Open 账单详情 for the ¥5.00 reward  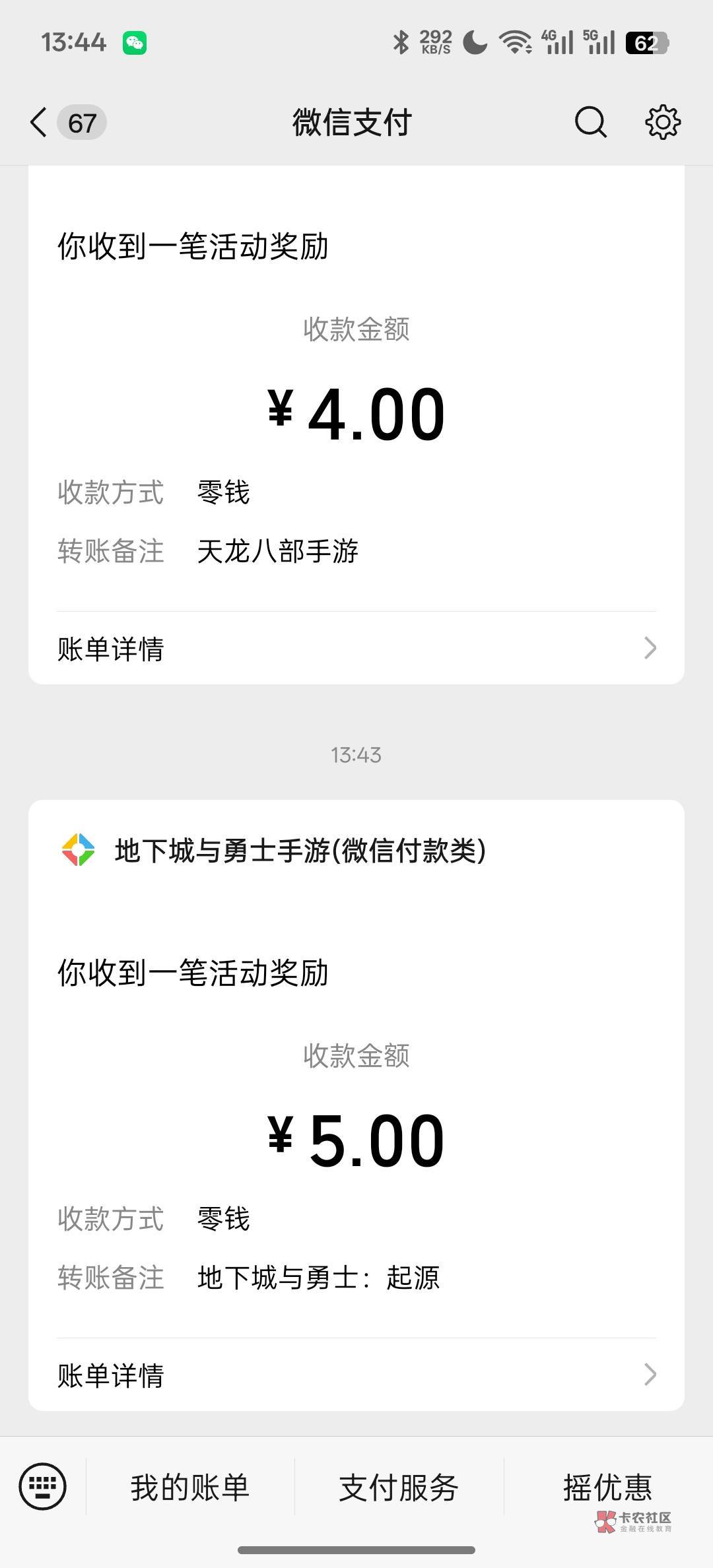coord(356,1375)
